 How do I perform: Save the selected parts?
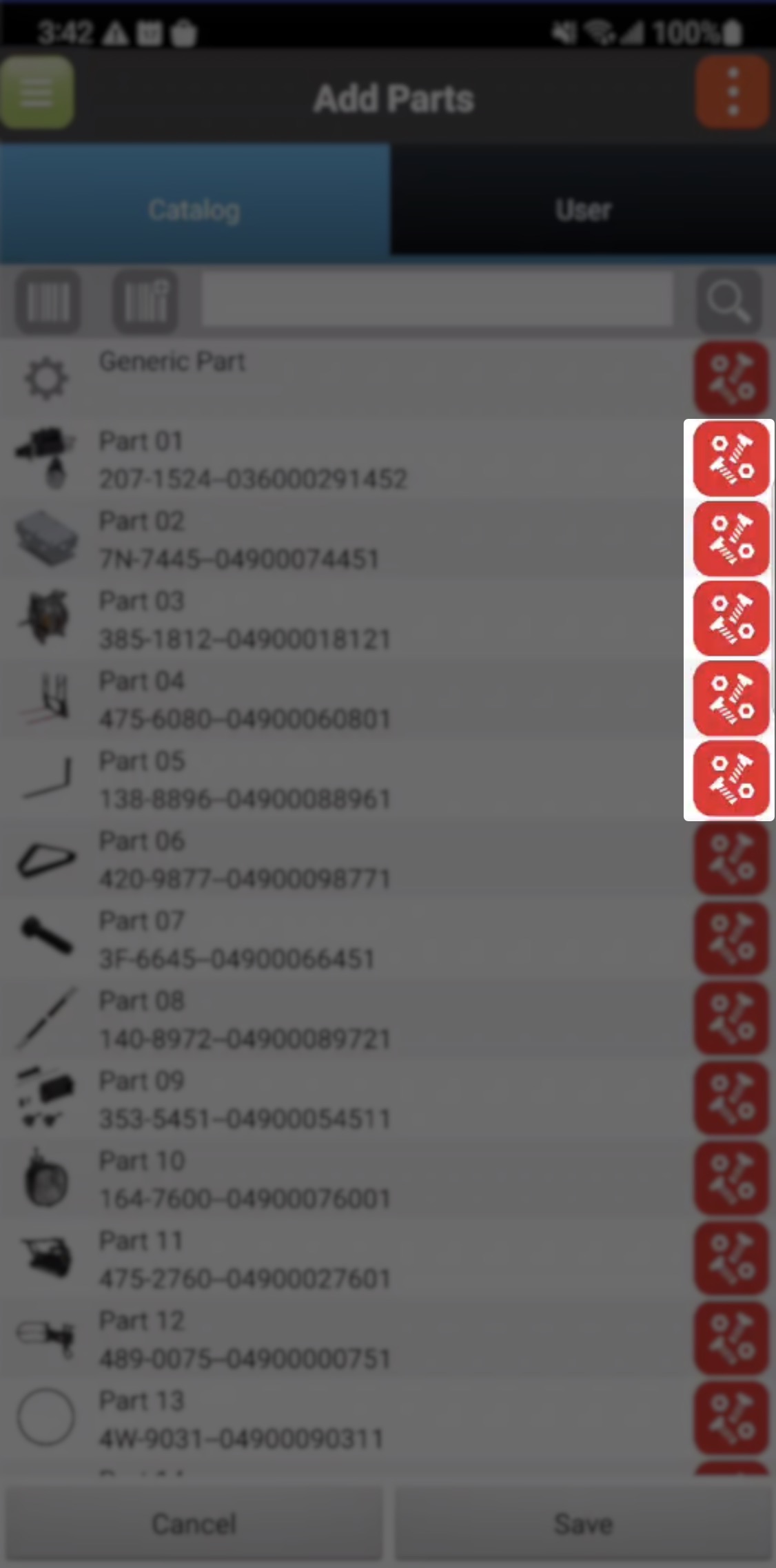[583, 1523]
